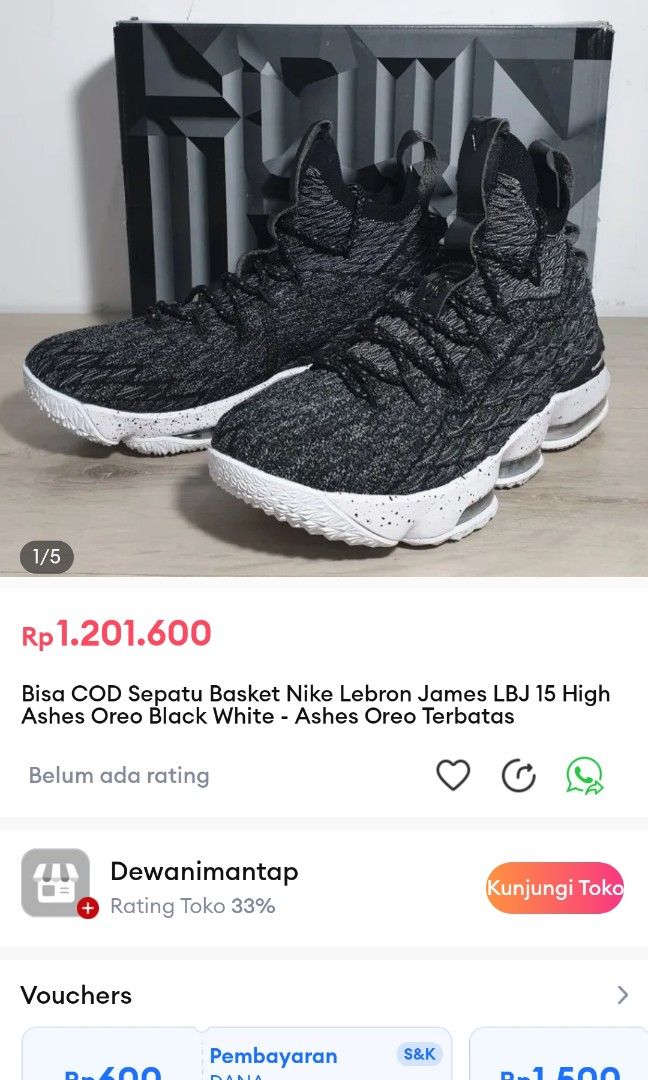This screenshot has height=1080, width=648.
Task: Open the Dewanimantap store profile
Action: (204, 872)
